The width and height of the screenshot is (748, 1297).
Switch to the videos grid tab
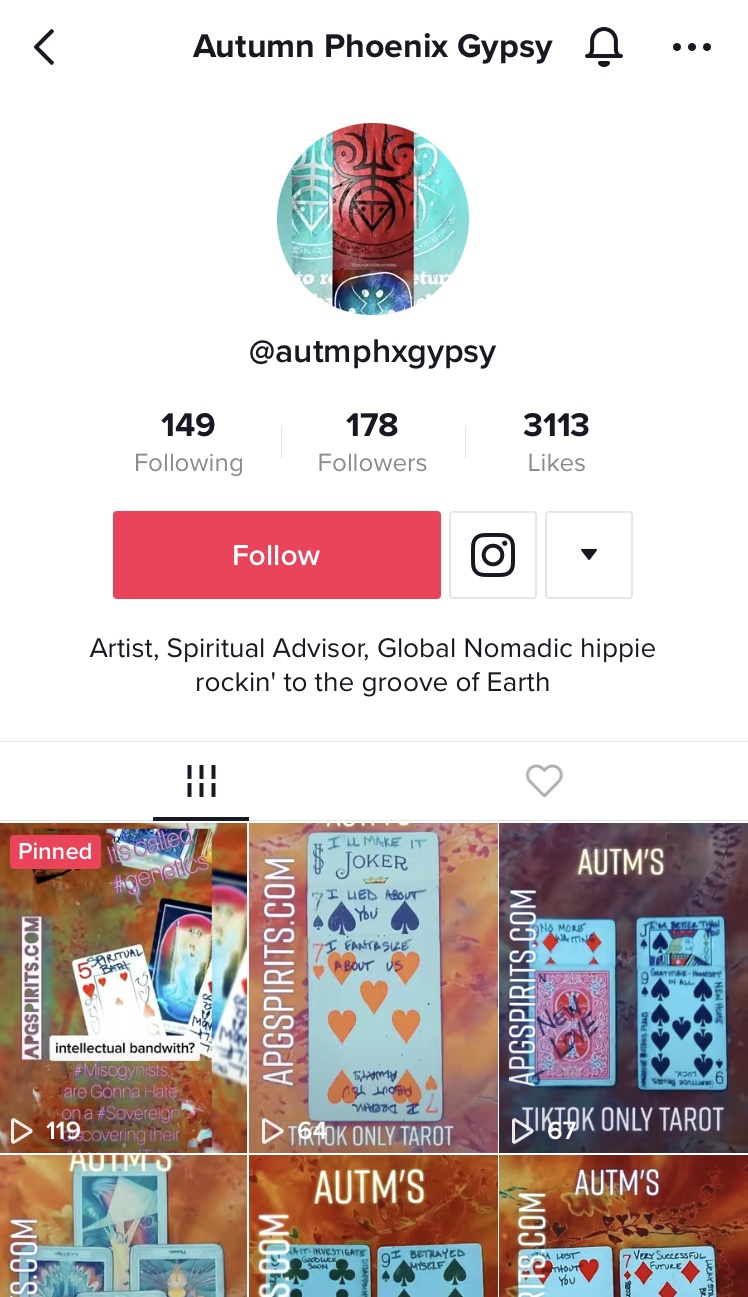coord(201,781)
